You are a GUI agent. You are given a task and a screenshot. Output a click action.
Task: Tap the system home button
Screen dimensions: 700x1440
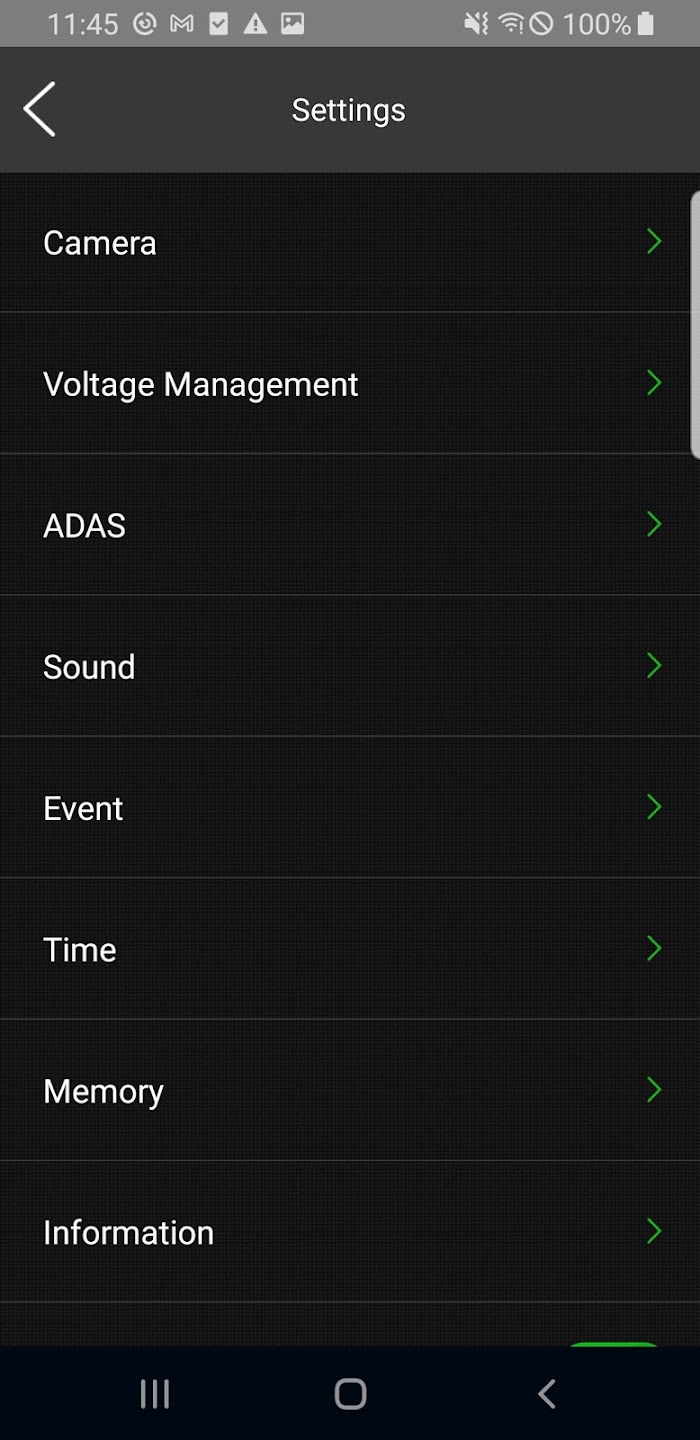pyautogui.click(x=350, y=1393)
